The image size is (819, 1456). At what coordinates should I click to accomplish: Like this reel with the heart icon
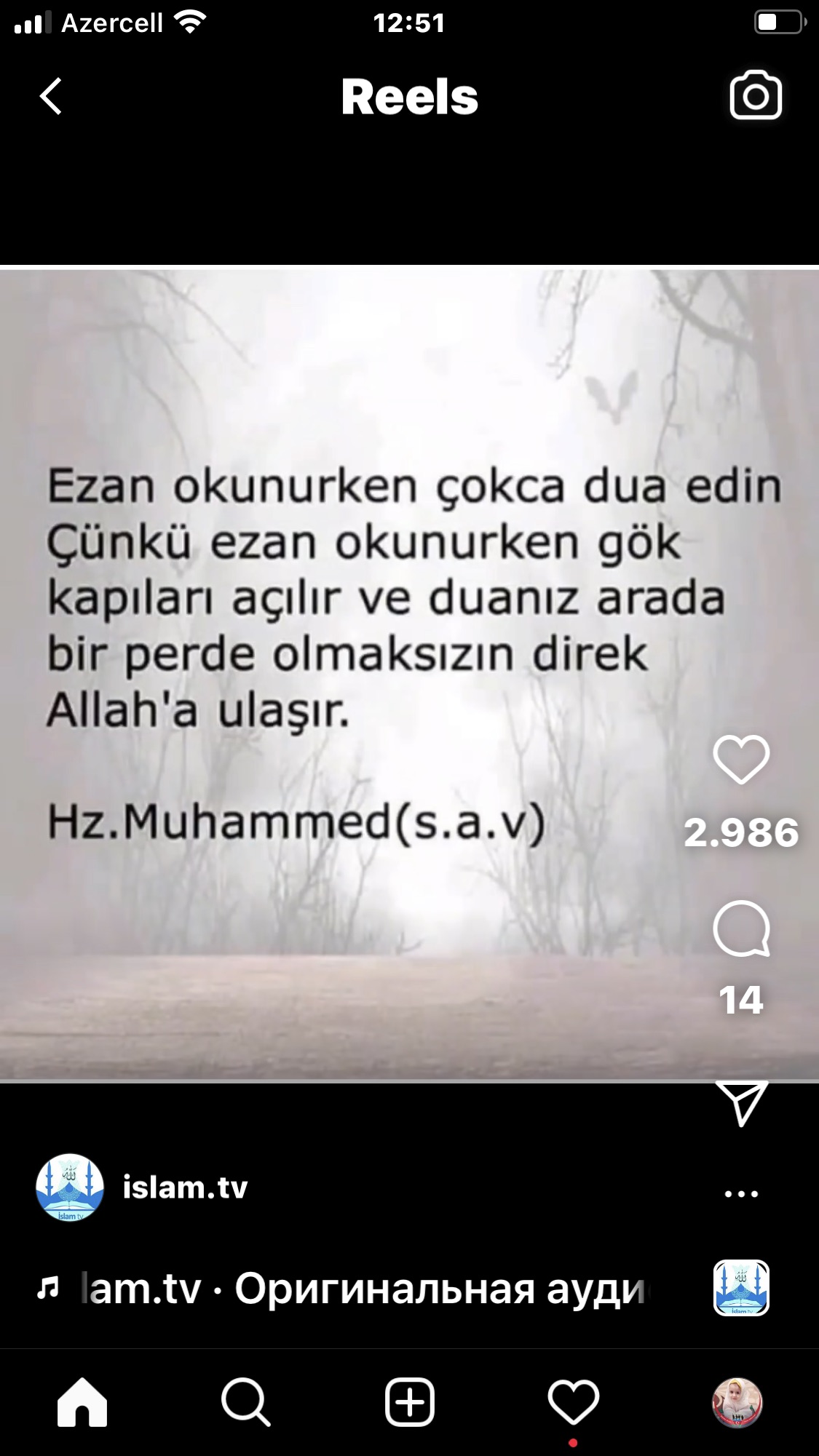point(741,759)
